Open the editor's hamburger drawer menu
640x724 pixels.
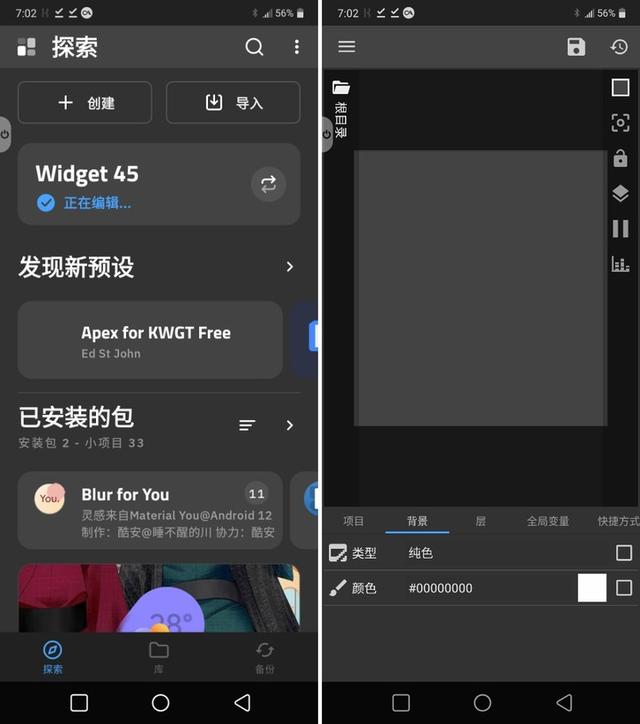[347, 47]
